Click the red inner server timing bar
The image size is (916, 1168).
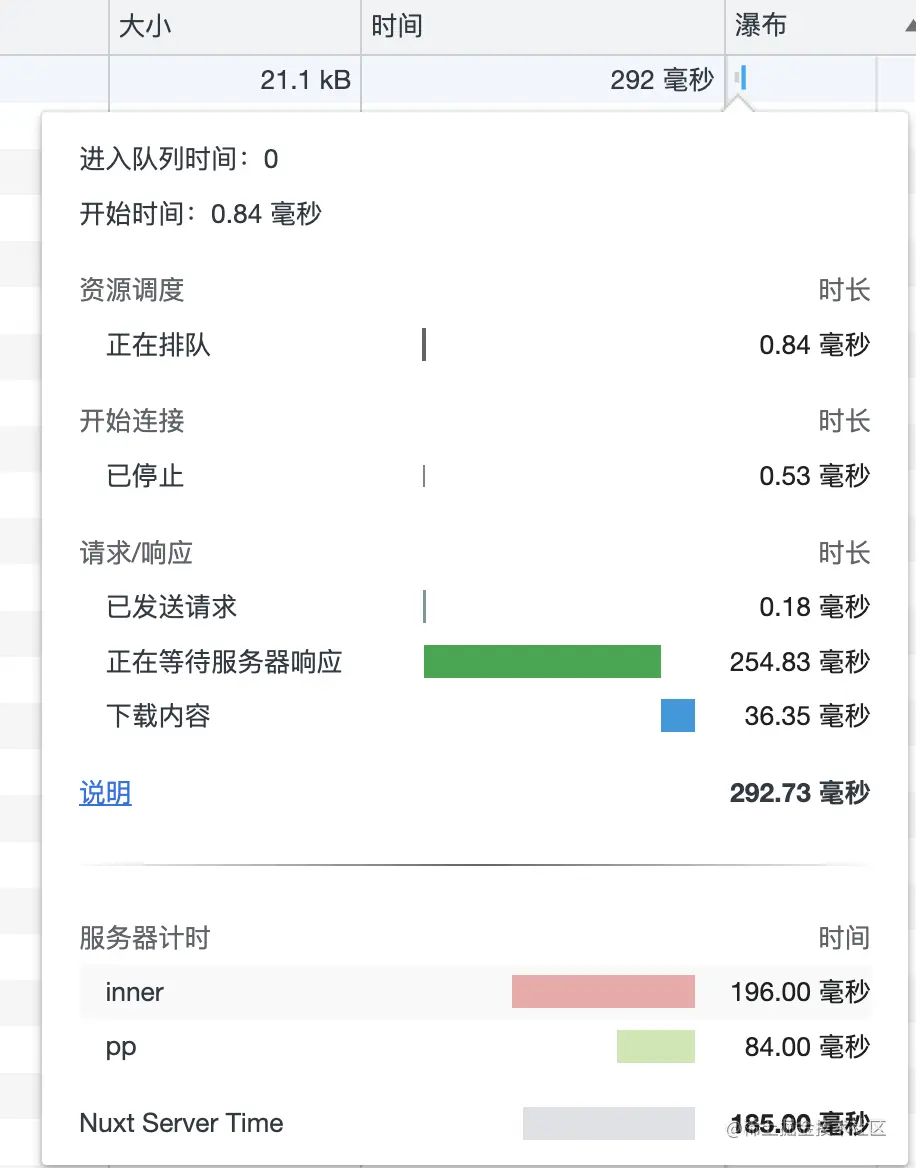(603, 991)
